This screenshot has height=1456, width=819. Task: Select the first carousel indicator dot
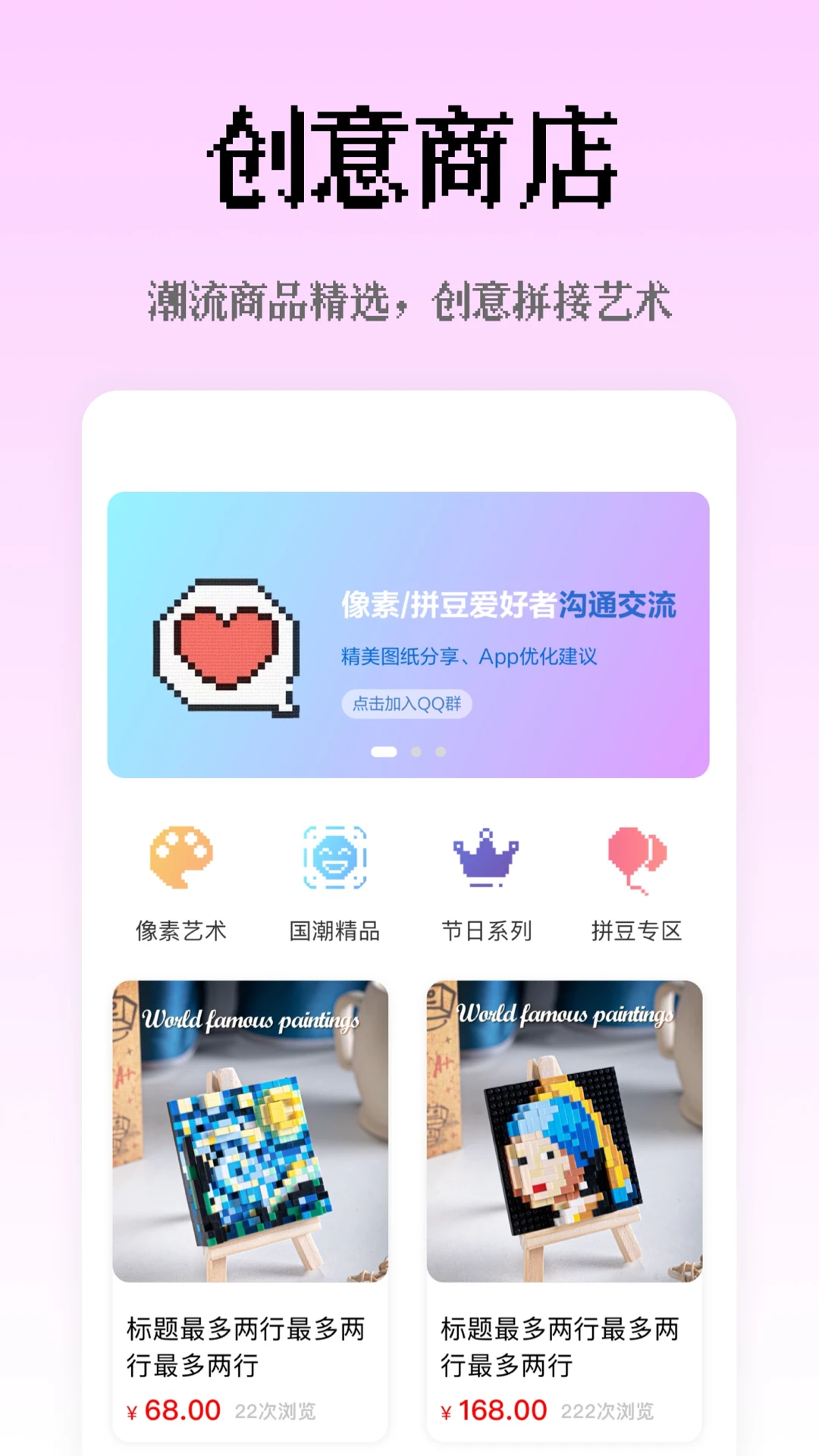pos(385,751)
